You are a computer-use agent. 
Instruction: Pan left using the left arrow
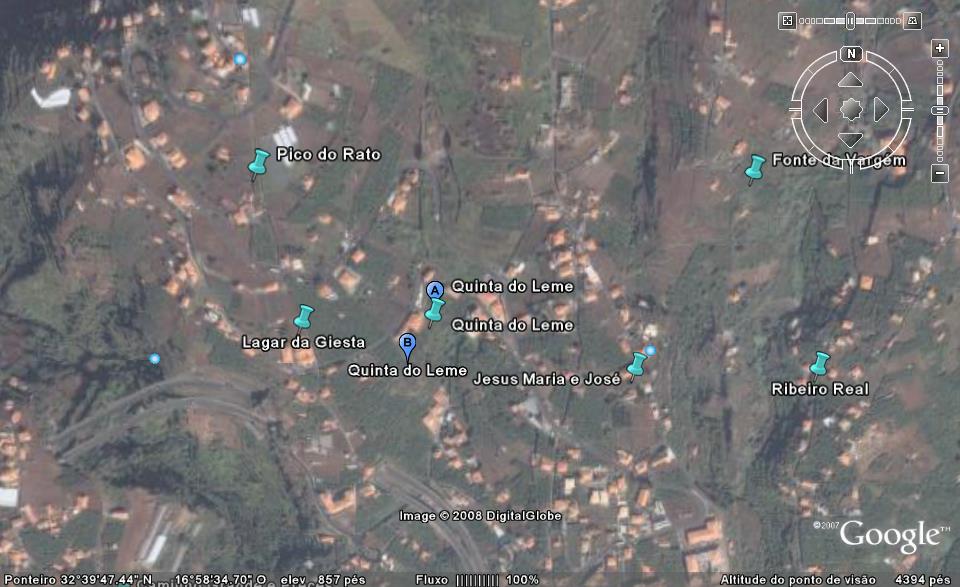click(820, 109)
